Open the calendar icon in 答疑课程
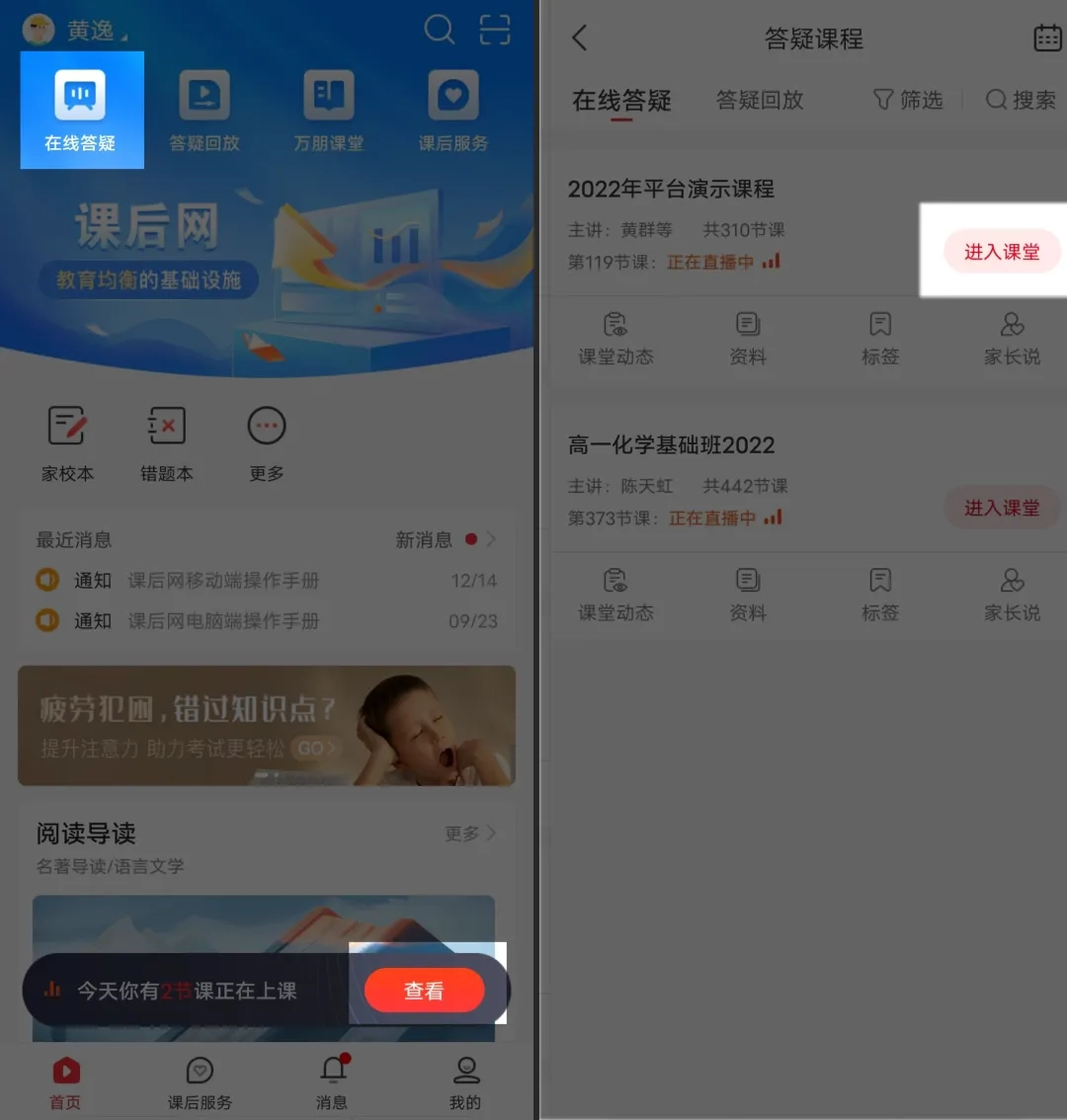 (1046, 39)
